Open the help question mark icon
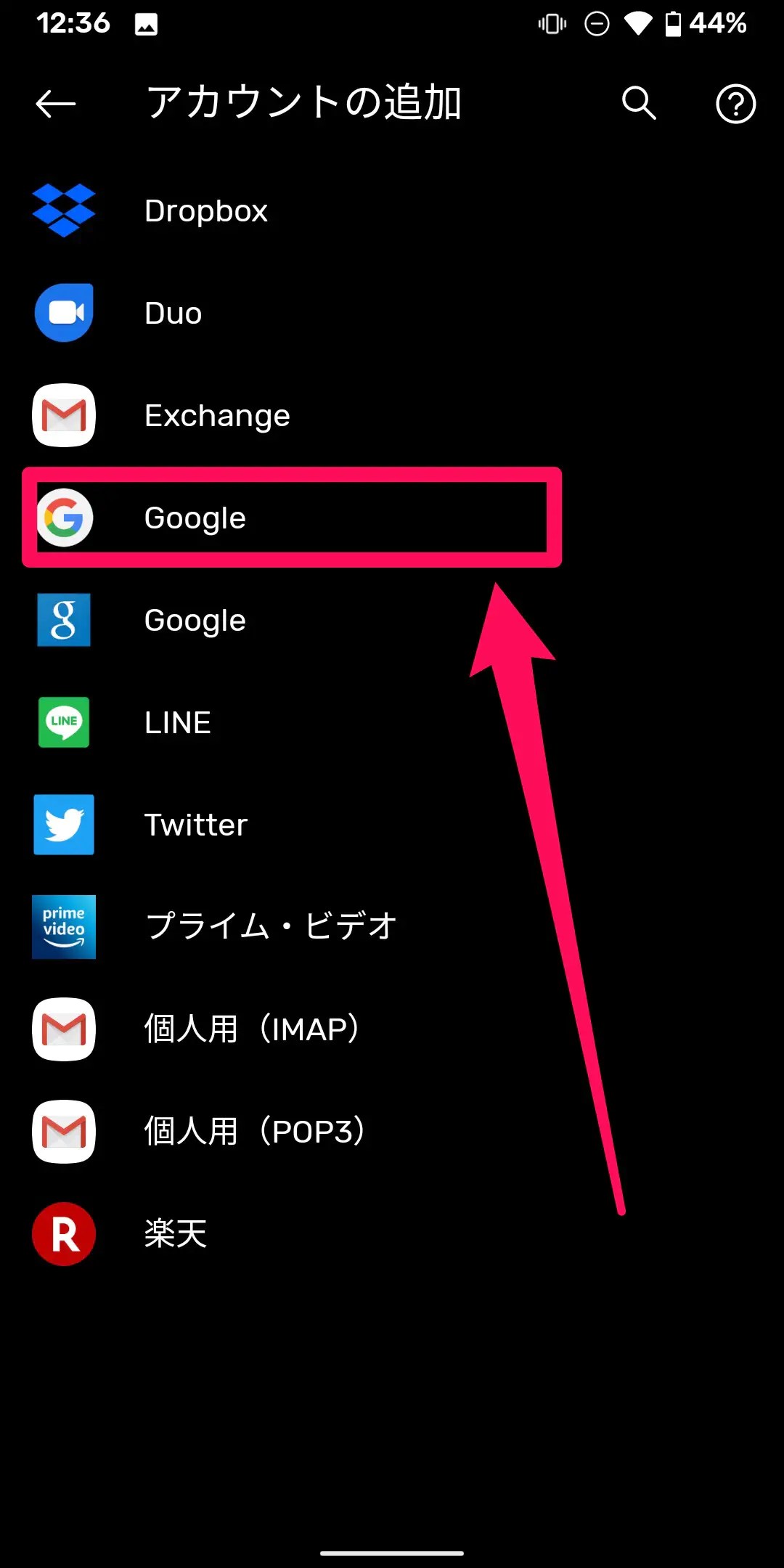The height and width of the screenshot is (1568, 784). tap(736, 104)
